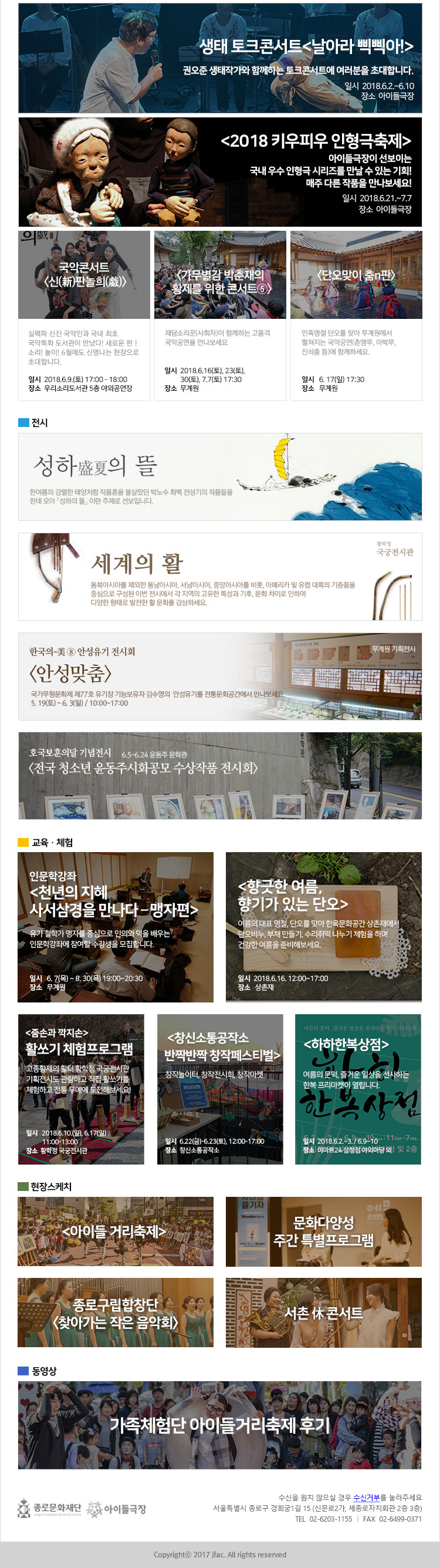Open the 서촌 休 콘서트 tile
This screenshot has height=1568, width=440.
323,1312
